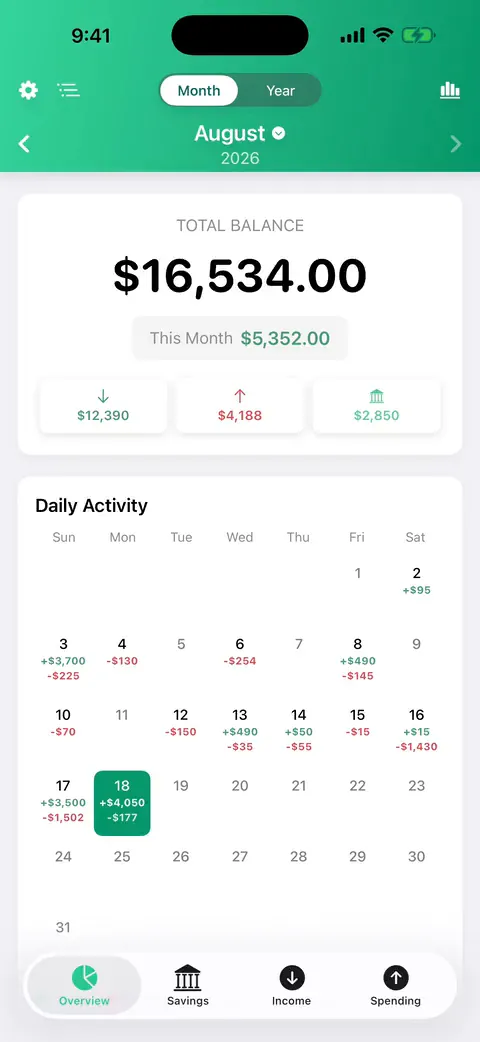The image size is (480, 1042).
Task: Switch to the Income tab
Action: [x=291, y=986]
